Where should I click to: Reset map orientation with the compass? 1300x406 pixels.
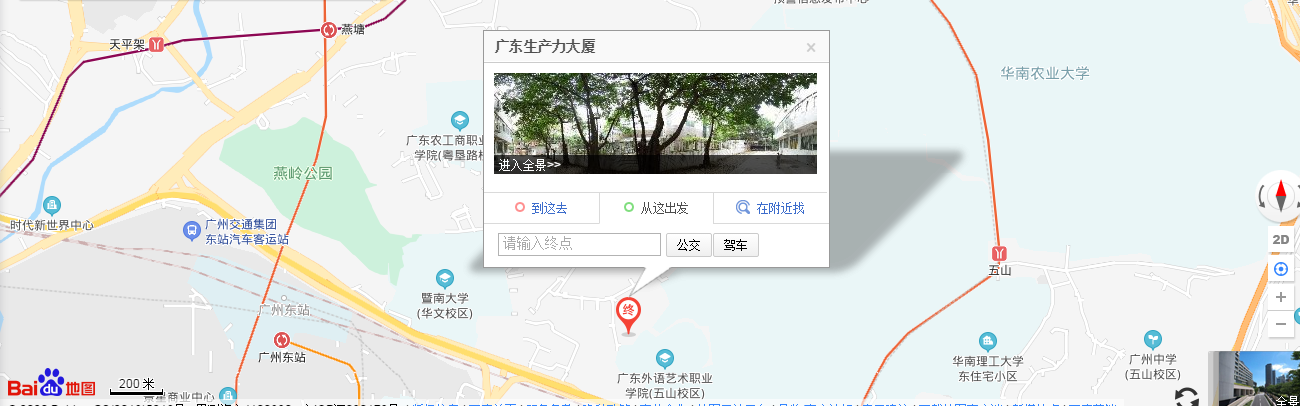[1280, 197]
